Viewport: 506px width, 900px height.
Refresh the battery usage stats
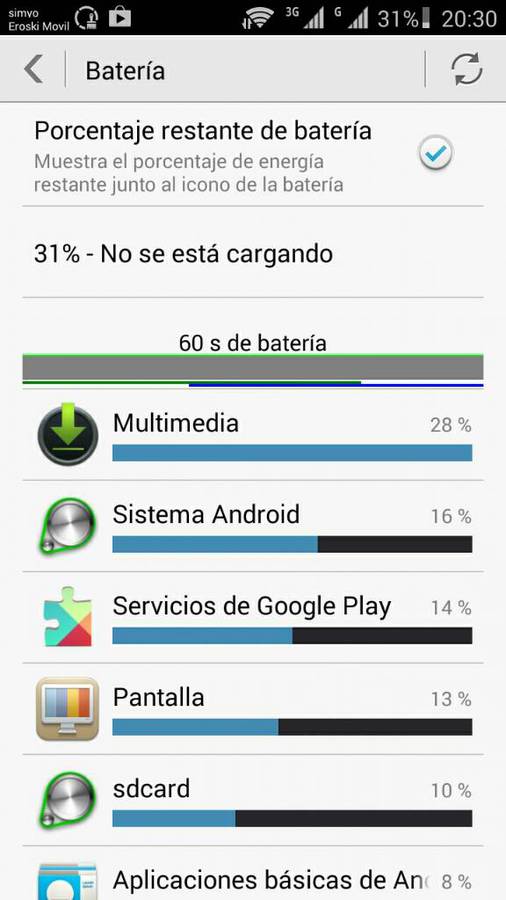coord(466,69)
